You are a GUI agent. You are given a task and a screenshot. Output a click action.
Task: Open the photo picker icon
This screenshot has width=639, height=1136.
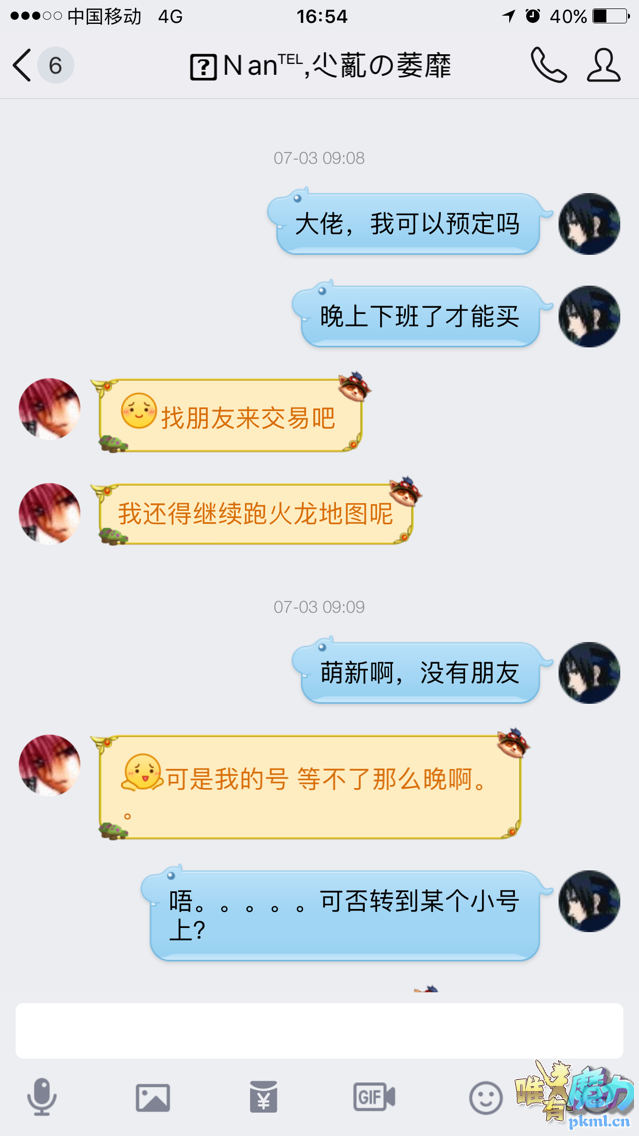[153, 1097]
